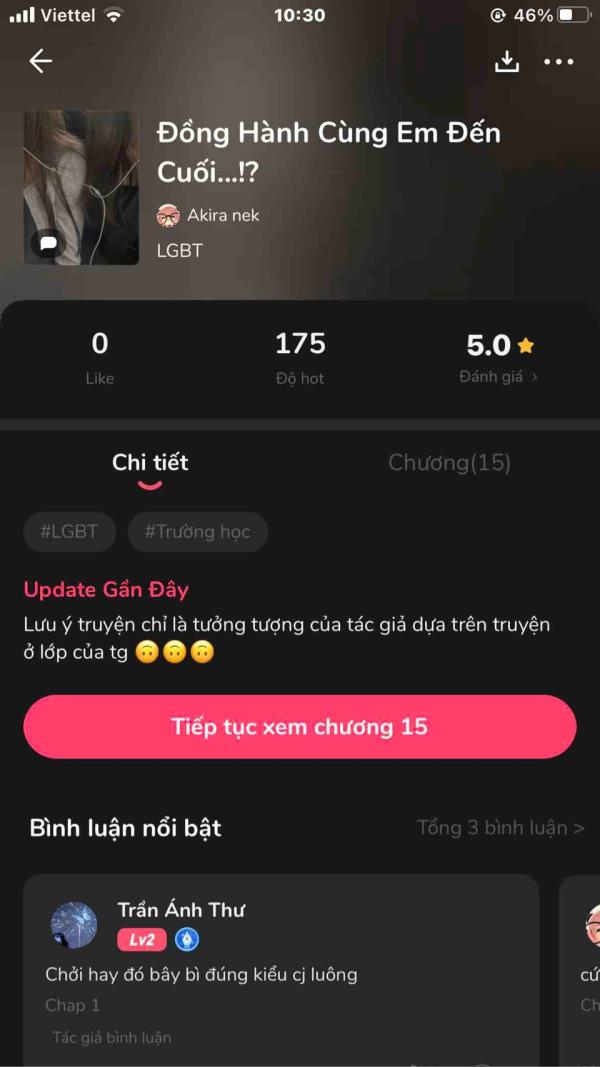Viewport: 600px width, 1067px height.
Task: View the story cover image
Action: point(81,187)
